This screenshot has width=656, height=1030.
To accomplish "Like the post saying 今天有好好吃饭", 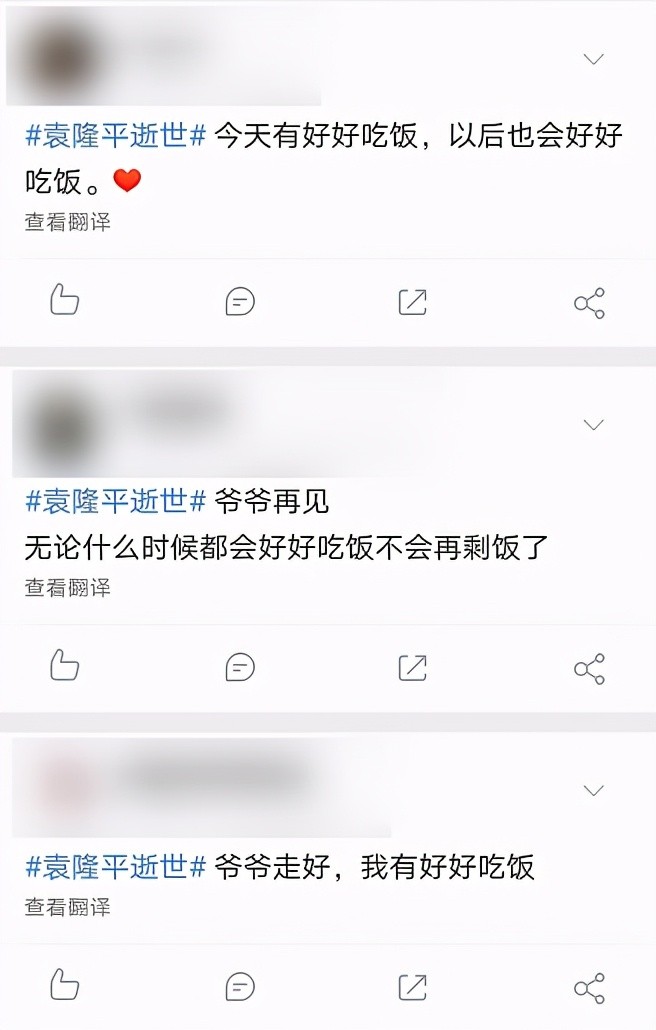I will click(65, 300).
